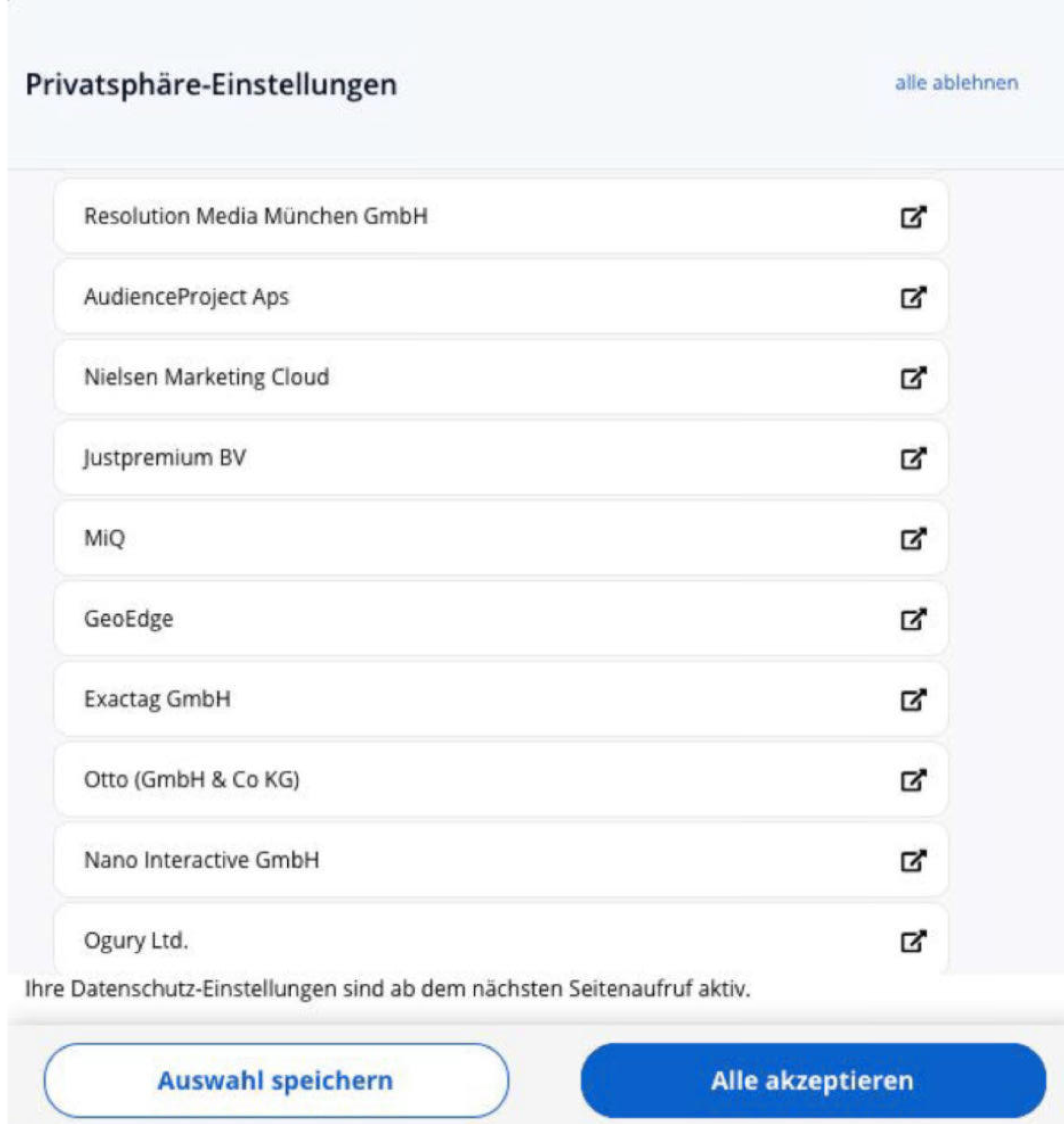Open external link for Exactag GmbH
Screen dimensions: 1064x1124
coord(913,699)
